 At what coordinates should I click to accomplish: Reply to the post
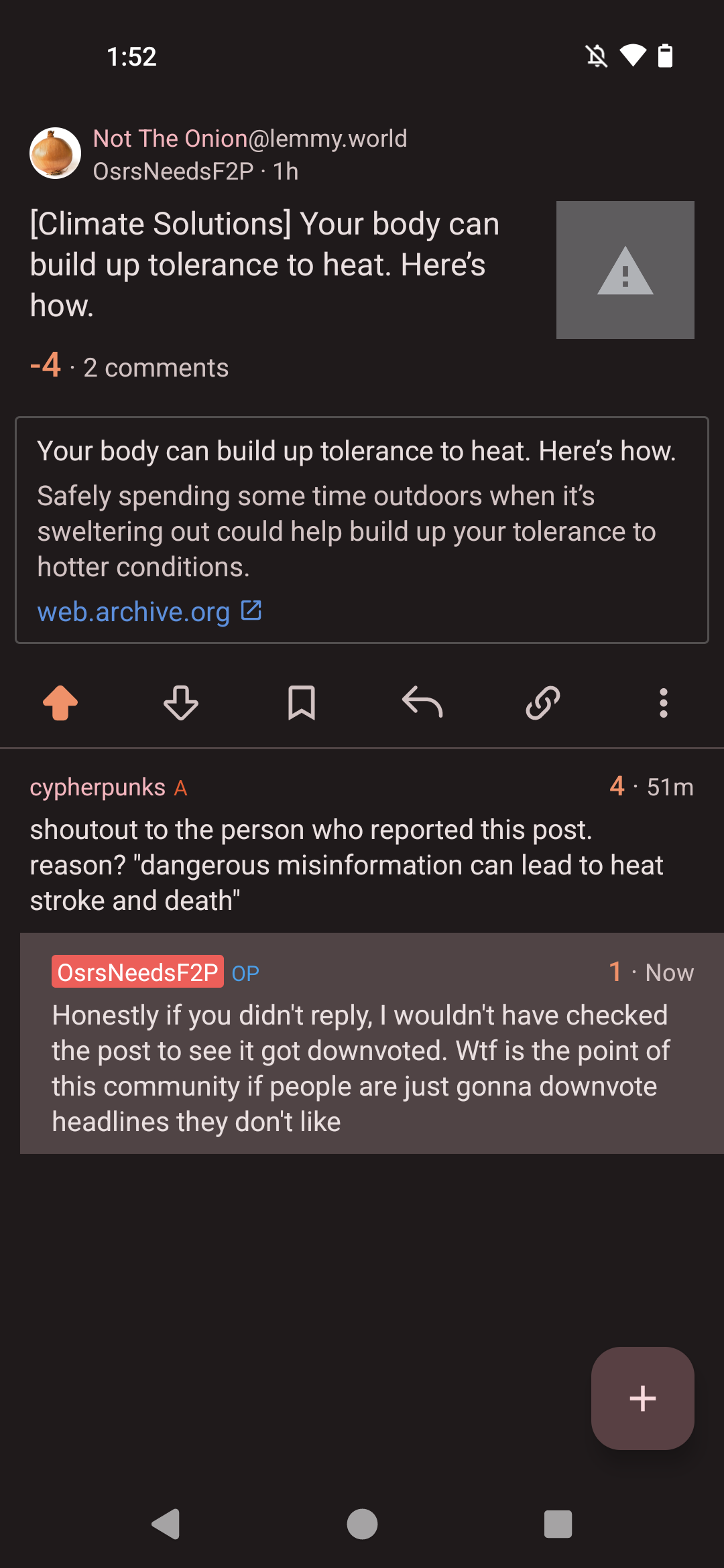[422, 703]
